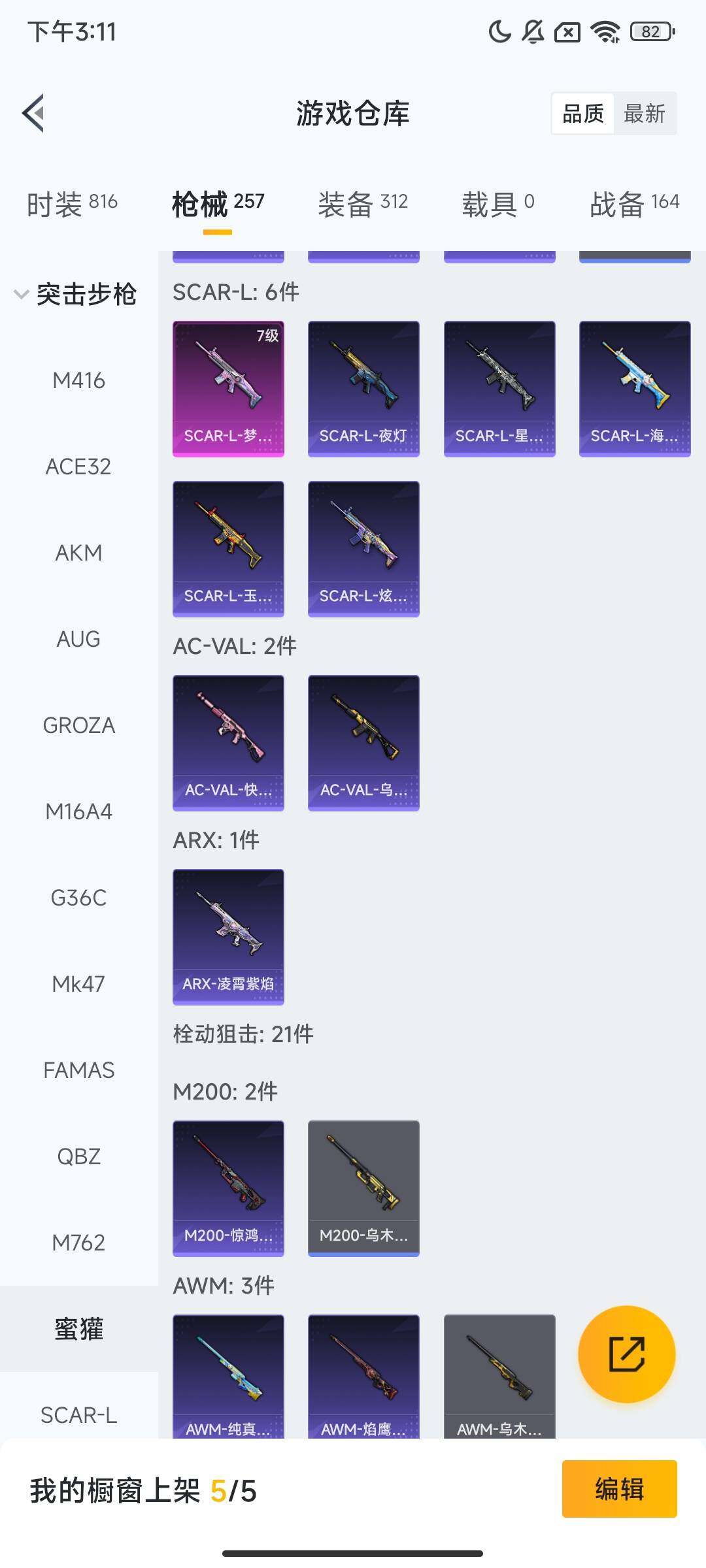
Task: Open the level 7 SCAR-L-梦 skin
Action: coord(228,389)
